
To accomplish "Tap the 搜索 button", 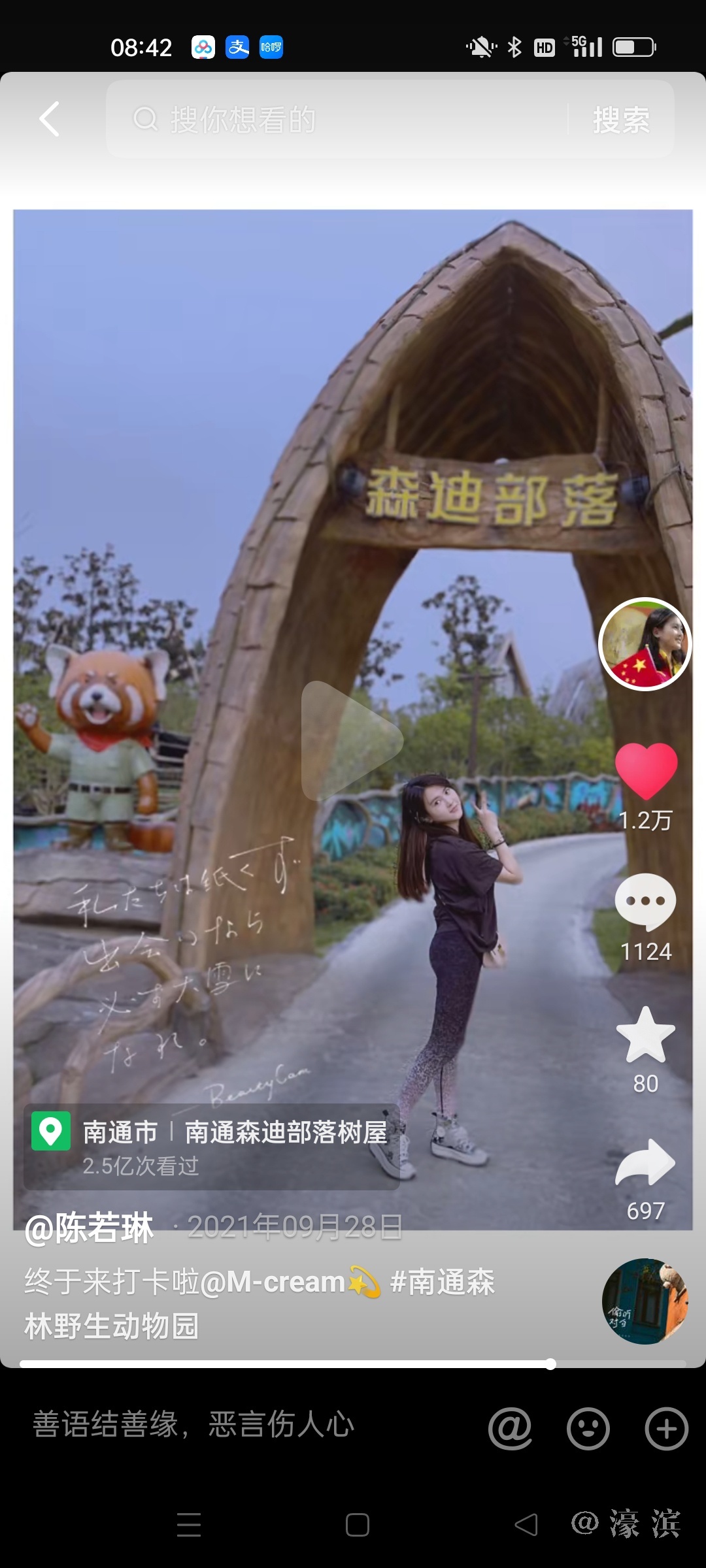I will click(621, 120).
